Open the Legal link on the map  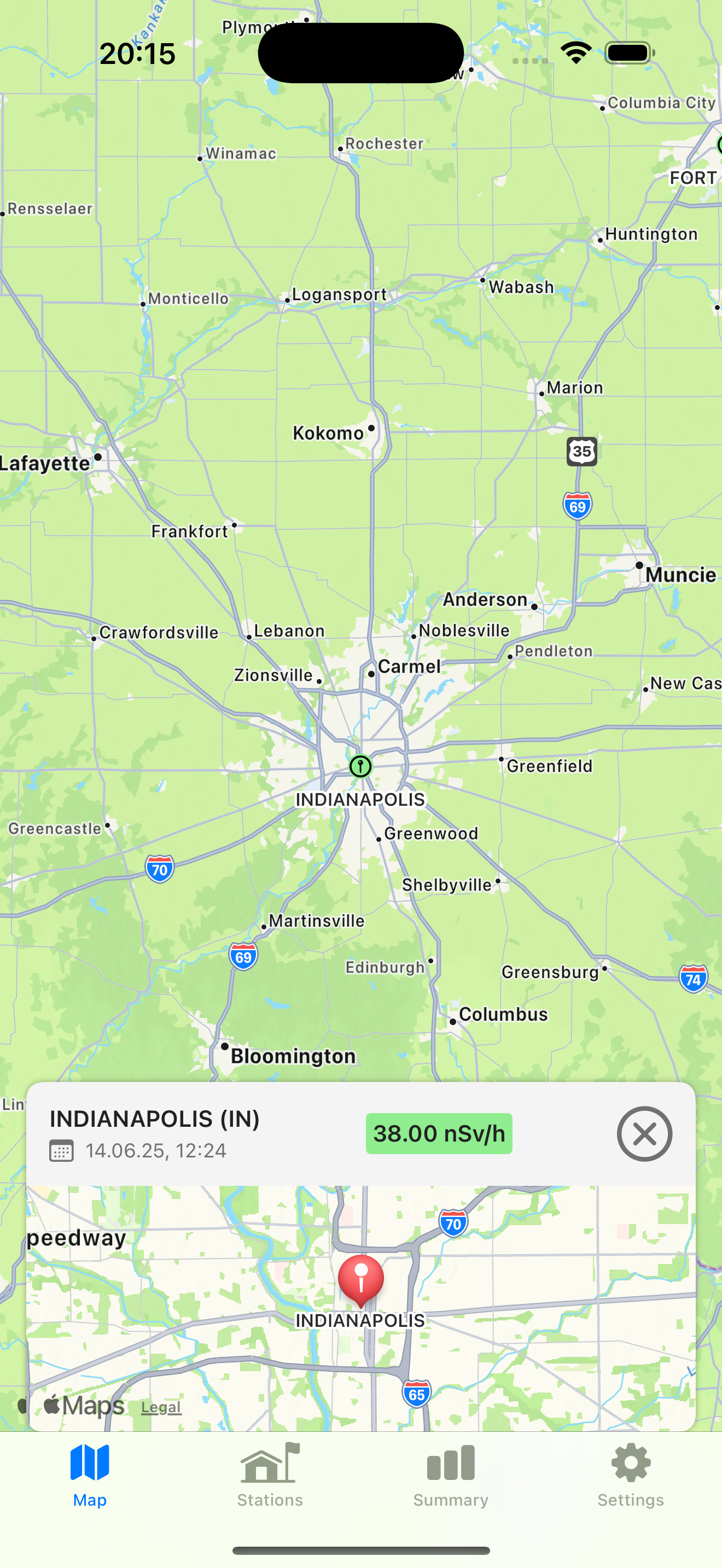coord(161,1407)
